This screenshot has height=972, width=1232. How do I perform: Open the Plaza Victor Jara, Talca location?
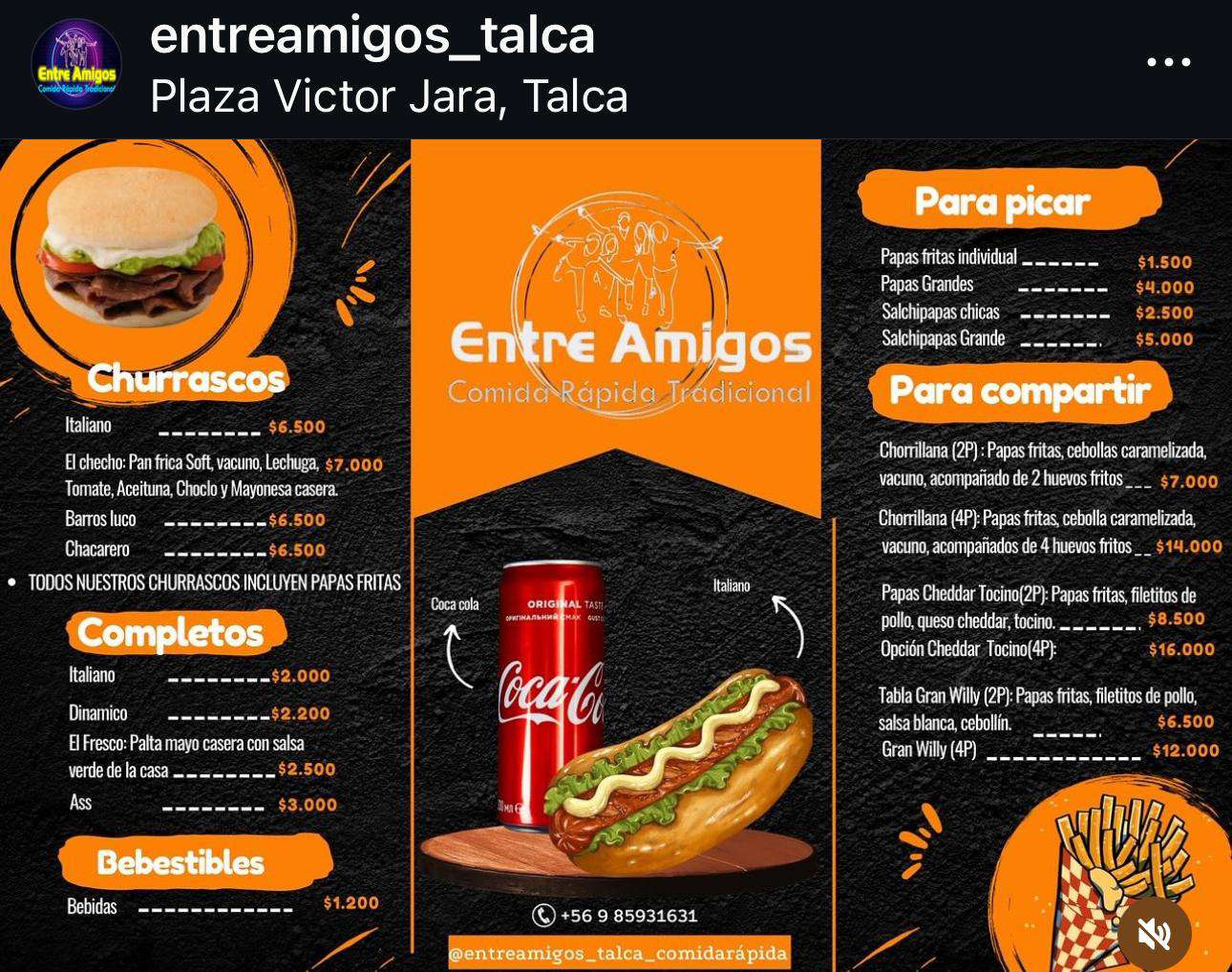[389, 96]
